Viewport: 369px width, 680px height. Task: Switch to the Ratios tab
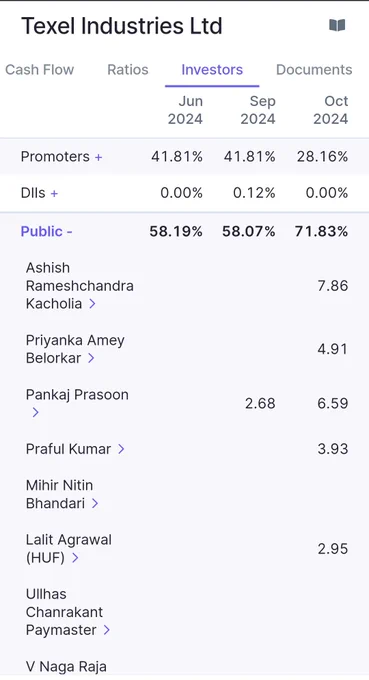(128, 70)
